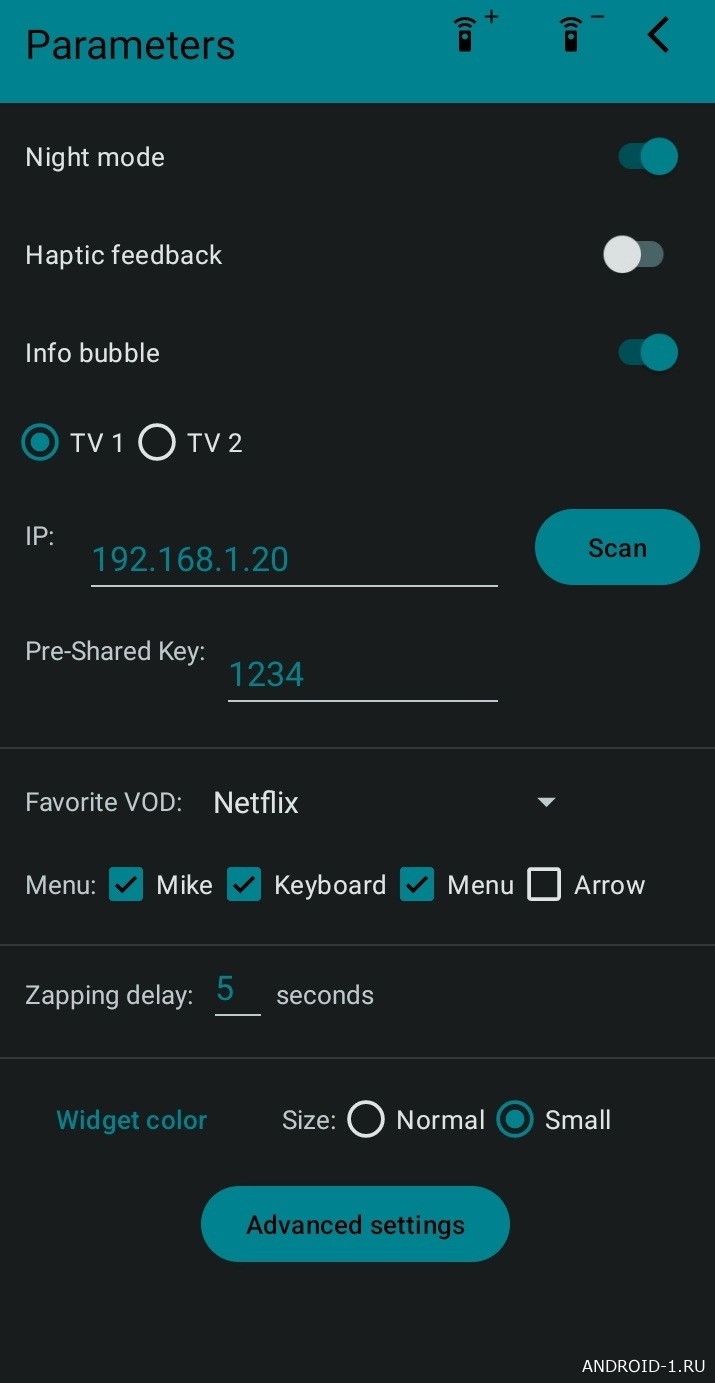The width and height of the screenshot is (715, 1383).
Task: Edit the IP address field
Action: tap(294, 560)
